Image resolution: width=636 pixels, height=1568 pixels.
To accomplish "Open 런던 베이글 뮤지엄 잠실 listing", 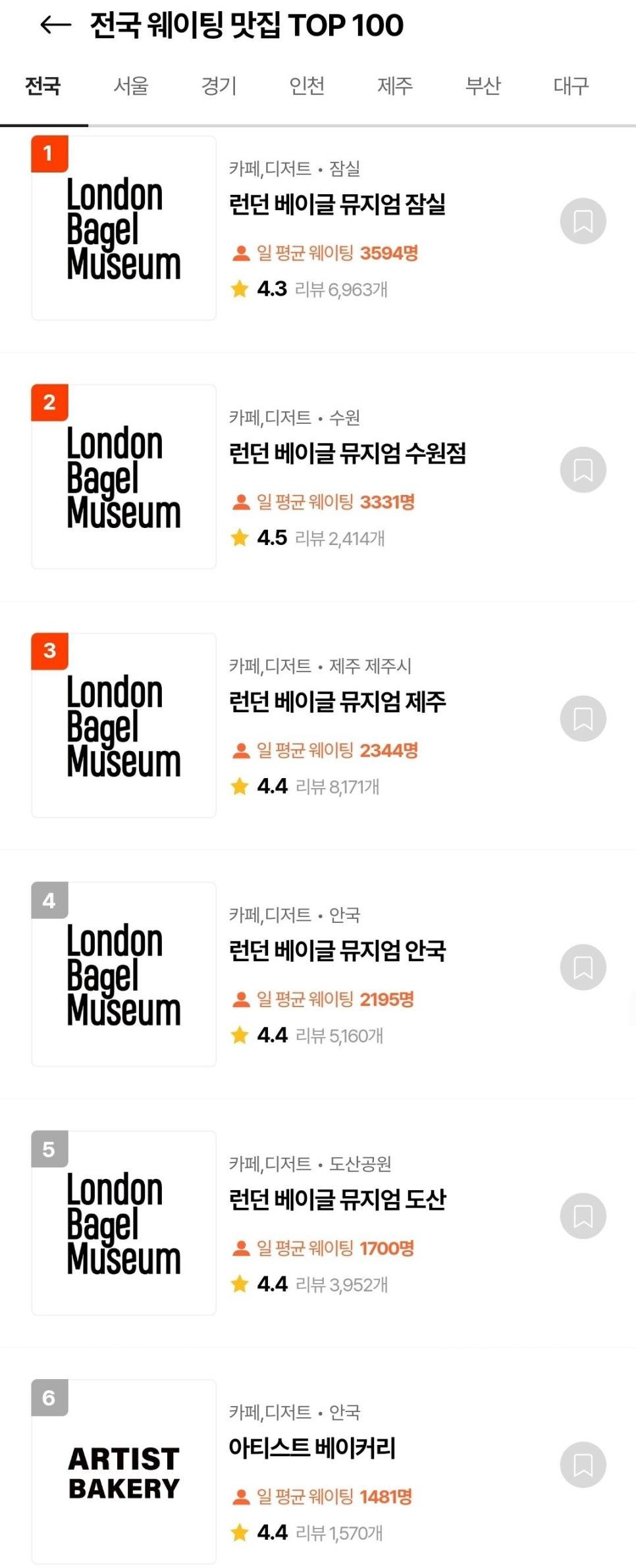I will click(x=337, y=205).
